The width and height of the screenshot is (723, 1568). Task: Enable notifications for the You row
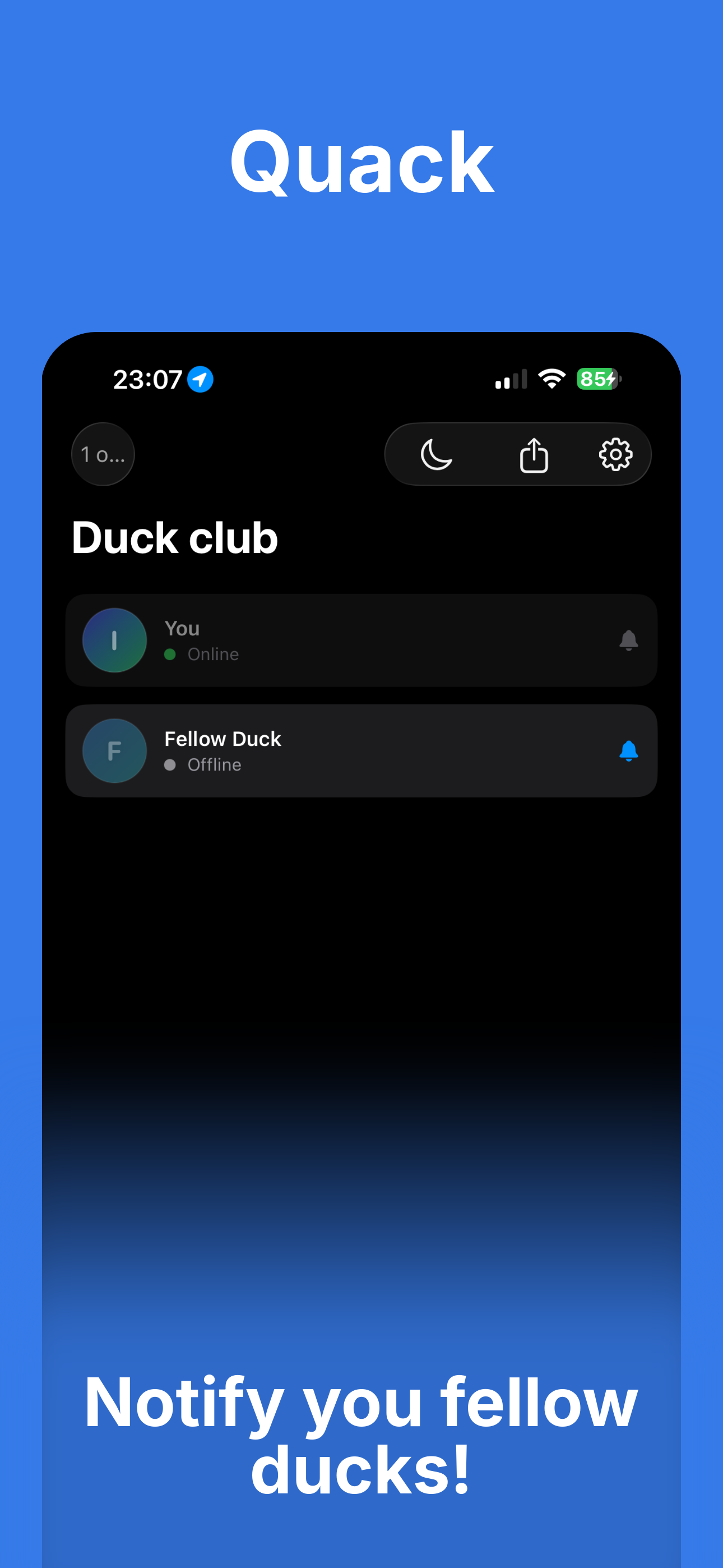tap(629, 640)
